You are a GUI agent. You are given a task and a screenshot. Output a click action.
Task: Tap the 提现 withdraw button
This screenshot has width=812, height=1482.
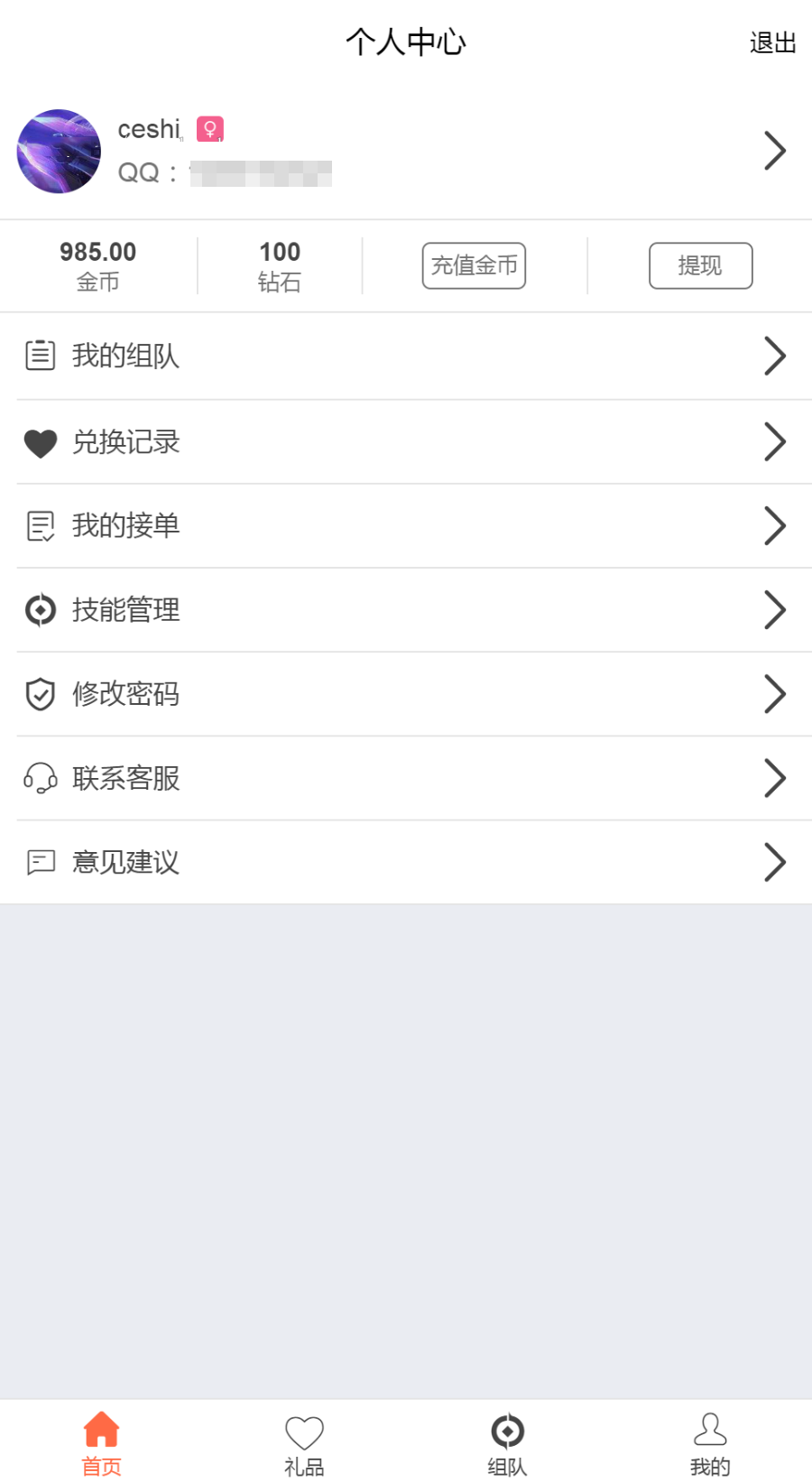(x=700, y=265)
